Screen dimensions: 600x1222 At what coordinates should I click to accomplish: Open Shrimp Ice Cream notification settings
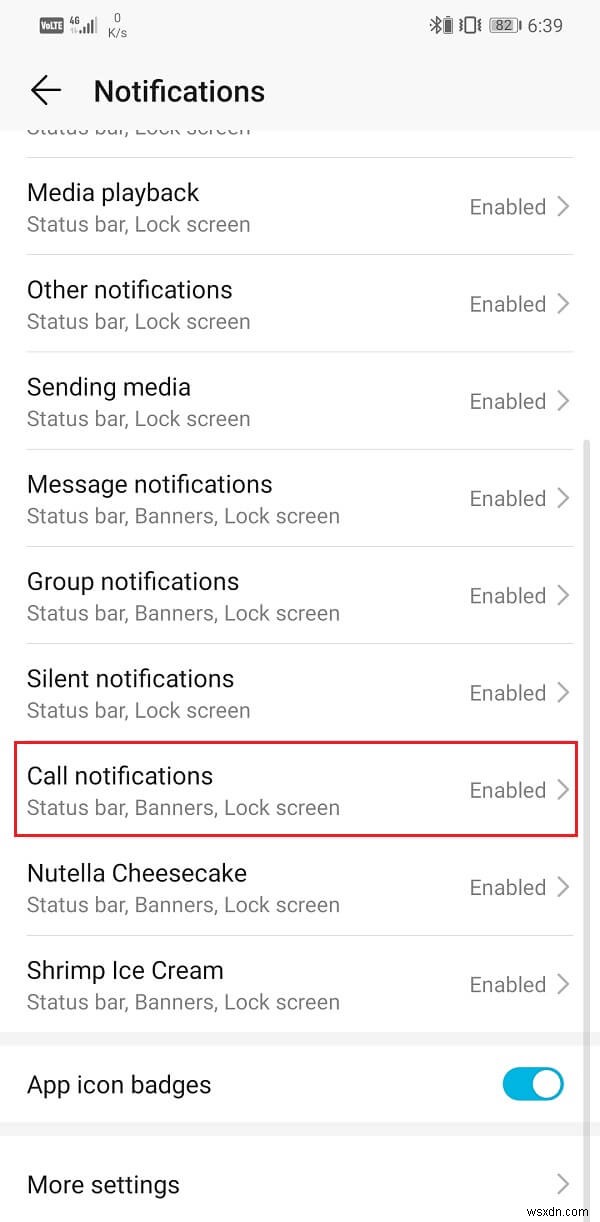[x=298, y=984]
